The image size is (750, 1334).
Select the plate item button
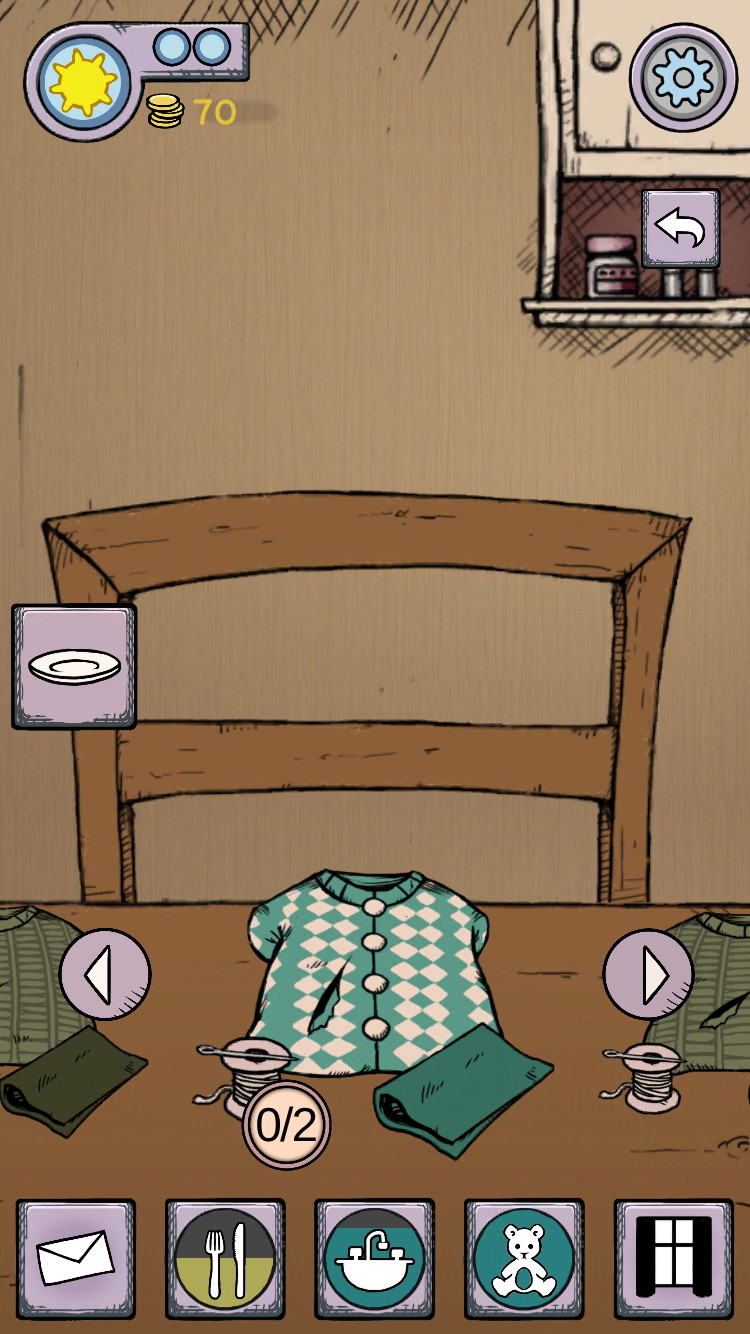pos(74,666)
